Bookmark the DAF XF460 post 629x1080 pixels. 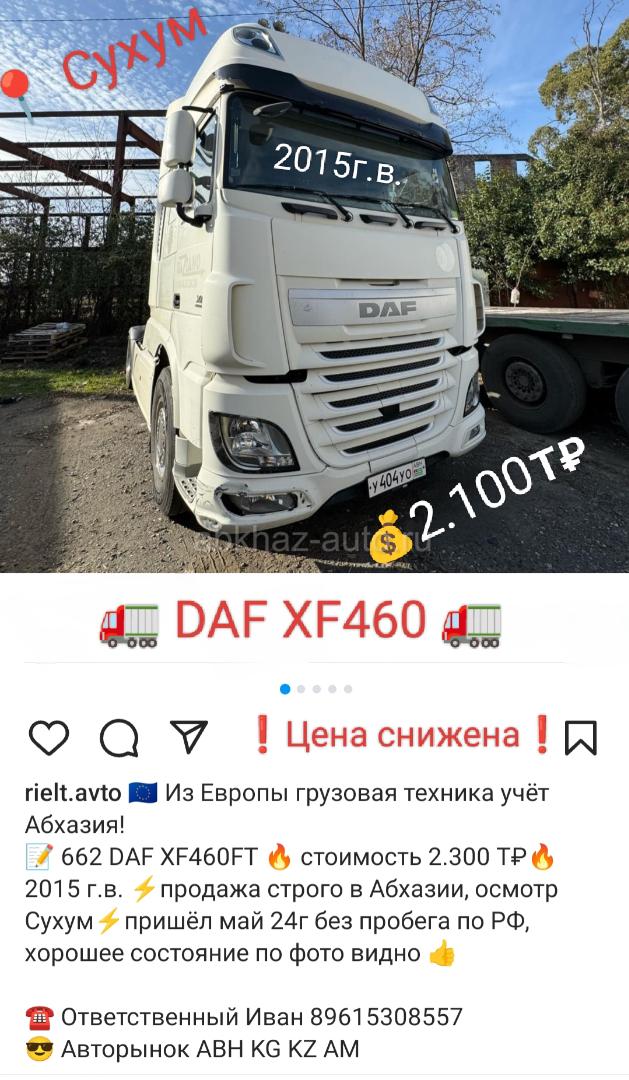pos(581,738)
